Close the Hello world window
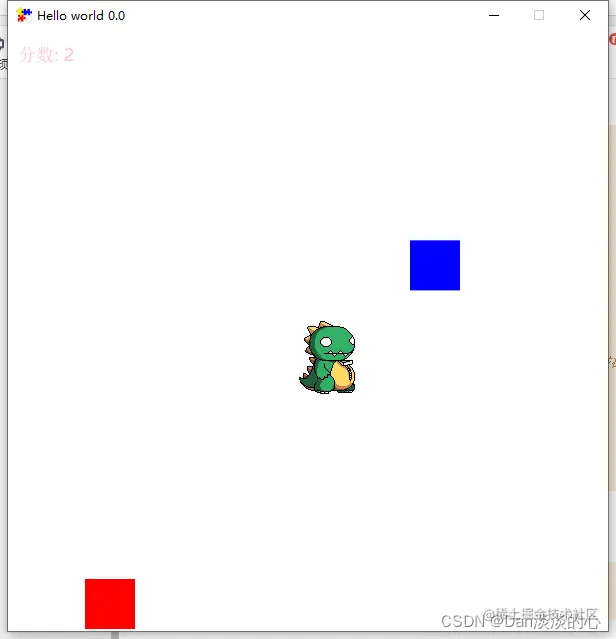Viewport: 616px width, 639px height. point(585,15)
